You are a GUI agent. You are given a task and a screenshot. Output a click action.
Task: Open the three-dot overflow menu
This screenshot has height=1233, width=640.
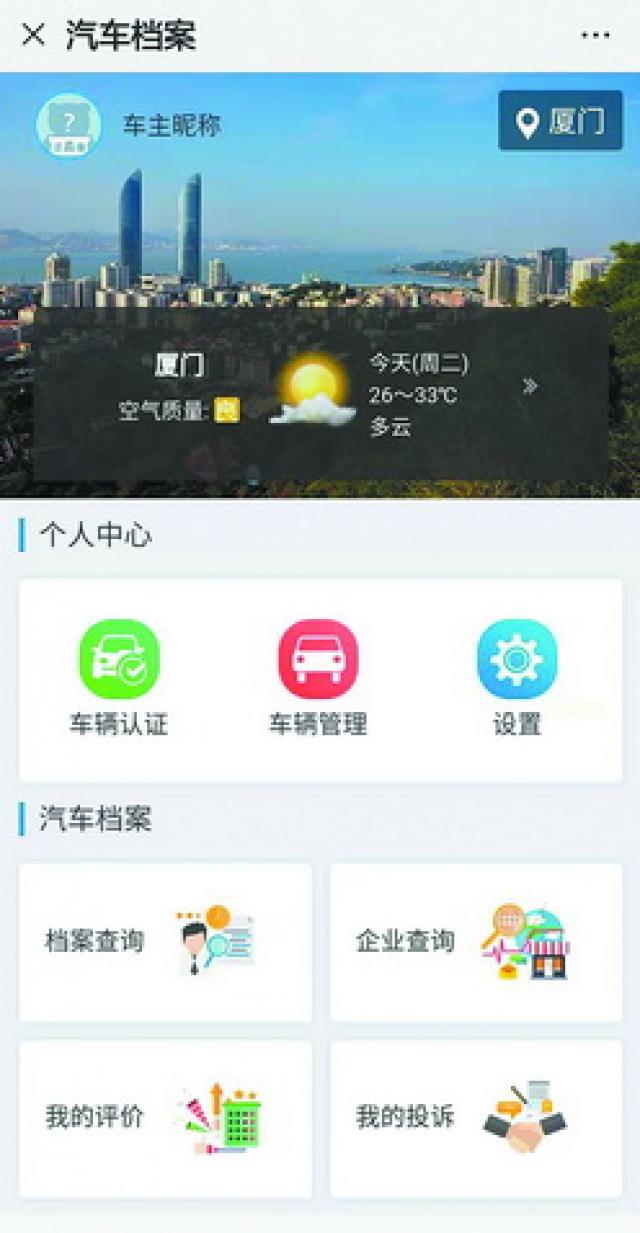tap(595, 35)
